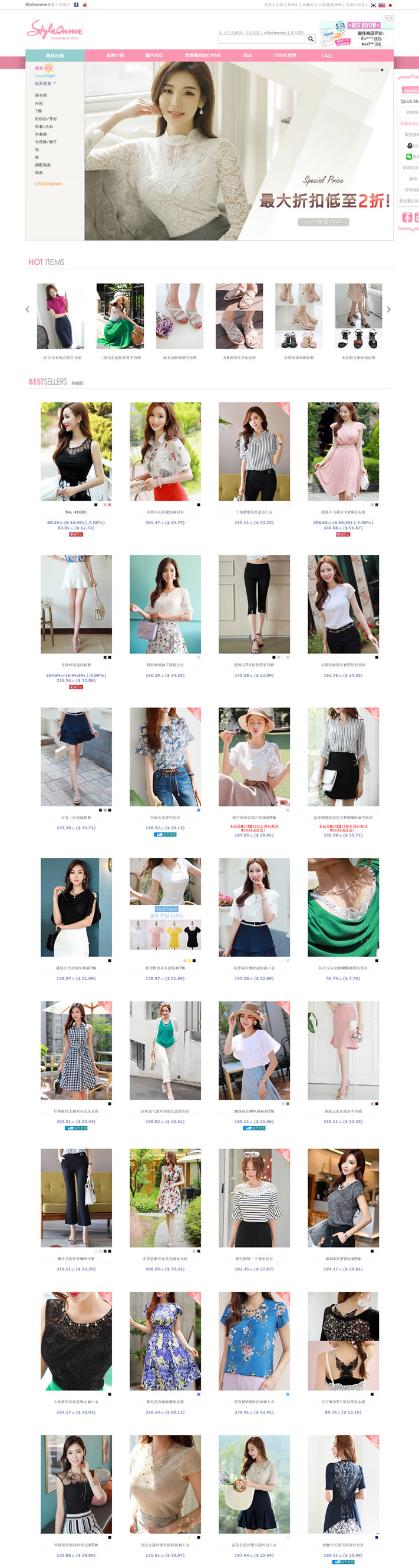Screen dimensions: 419x1568
Task: Open product No. 41081 black top
Action: tap(76, 451)
